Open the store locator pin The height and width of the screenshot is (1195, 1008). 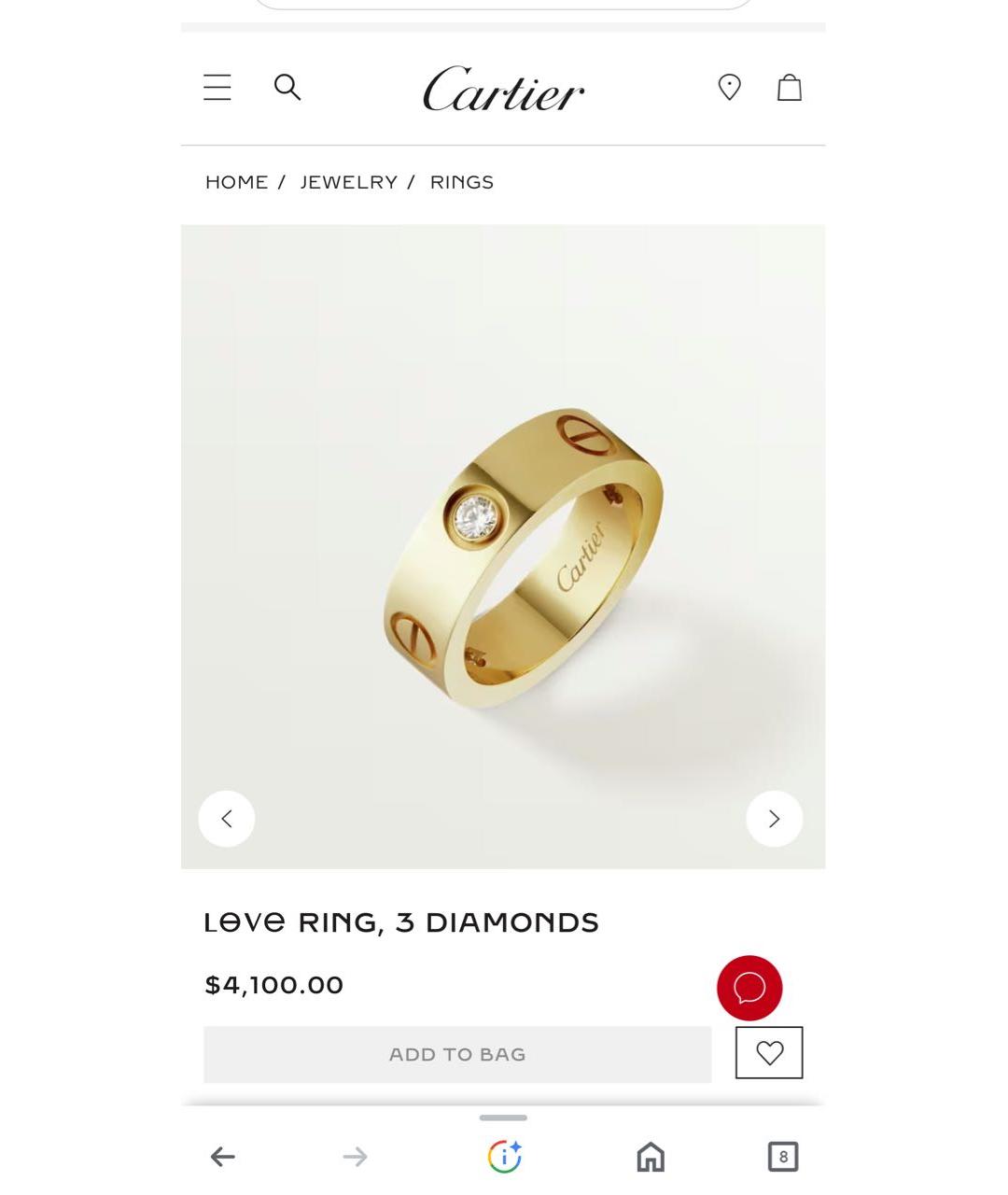pyautogui.click(x=729, y=87)
